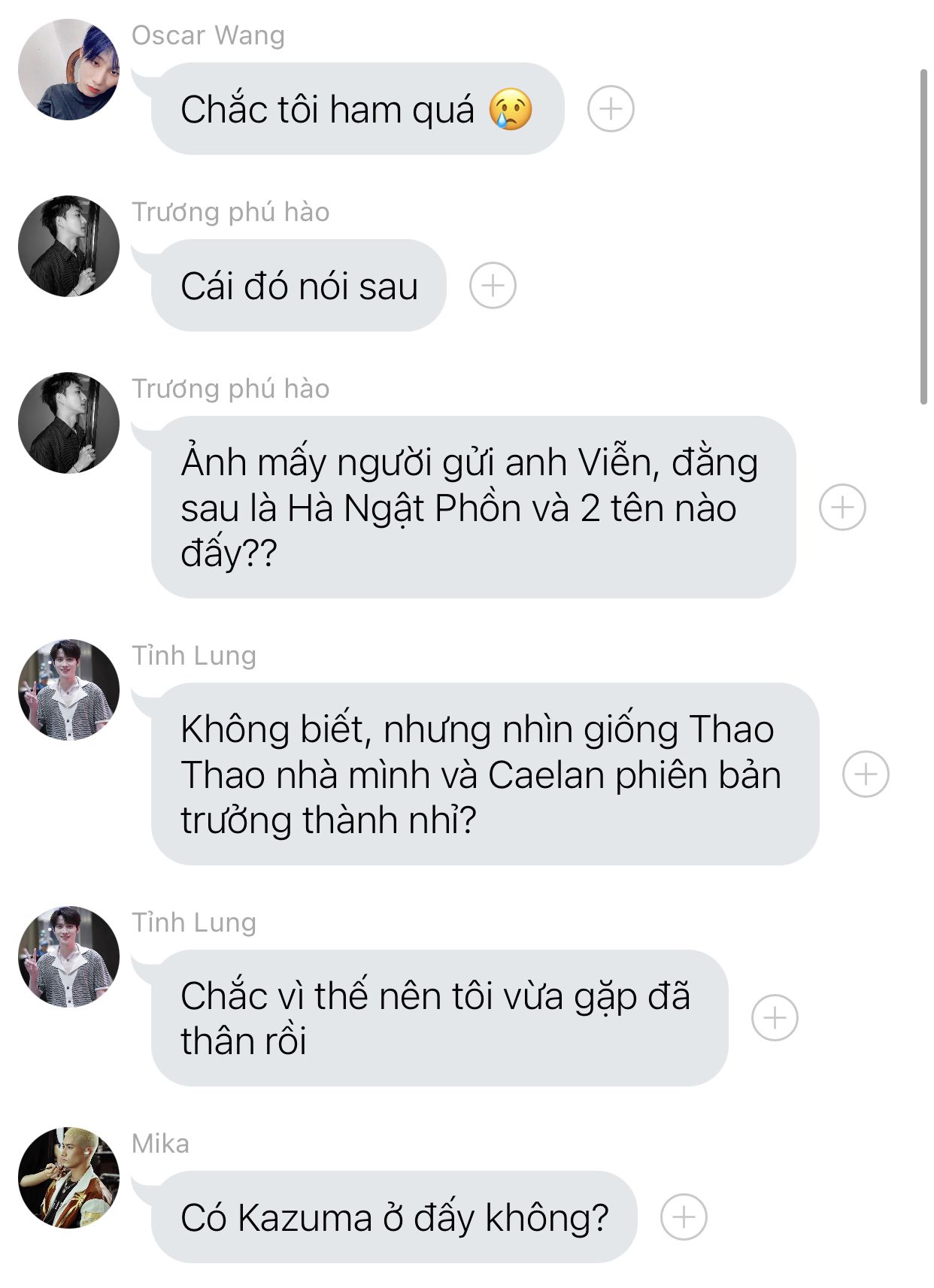This screenshot has width=934, height=1288.
Task: Tap plus icon beside "Không biết, nhưng nhìn giống" message
Action: [865, 774]
